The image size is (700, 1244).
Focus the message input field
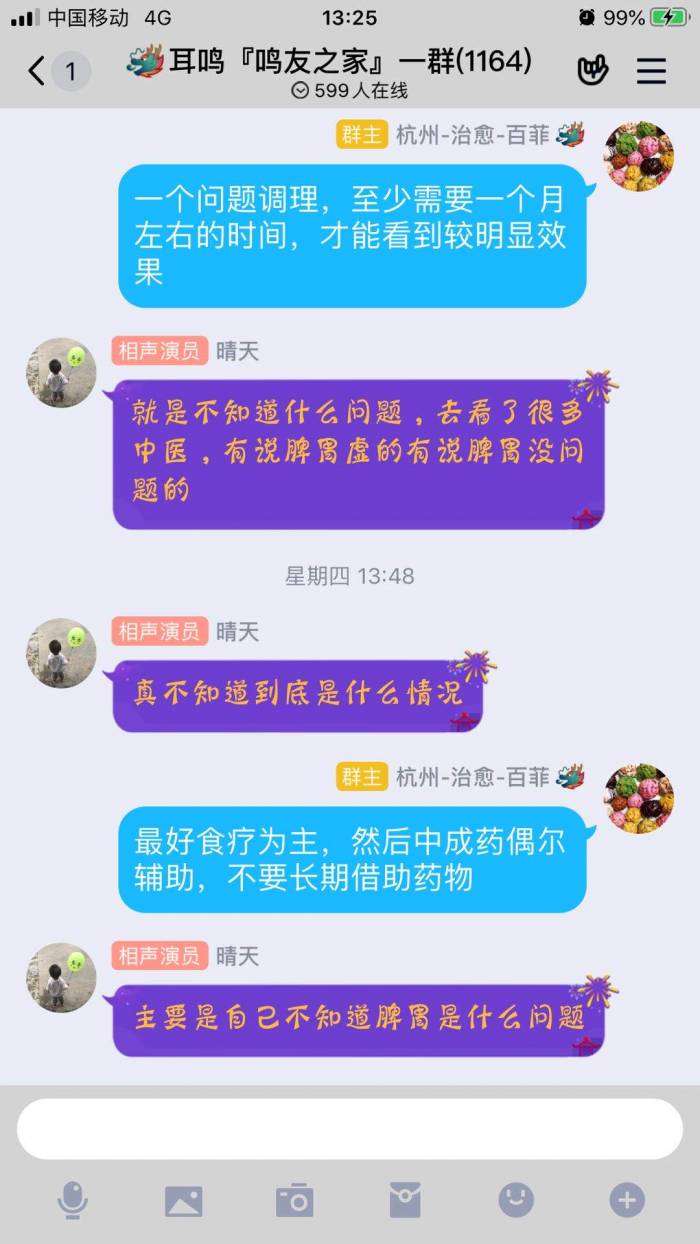(x=350, y=1129)
